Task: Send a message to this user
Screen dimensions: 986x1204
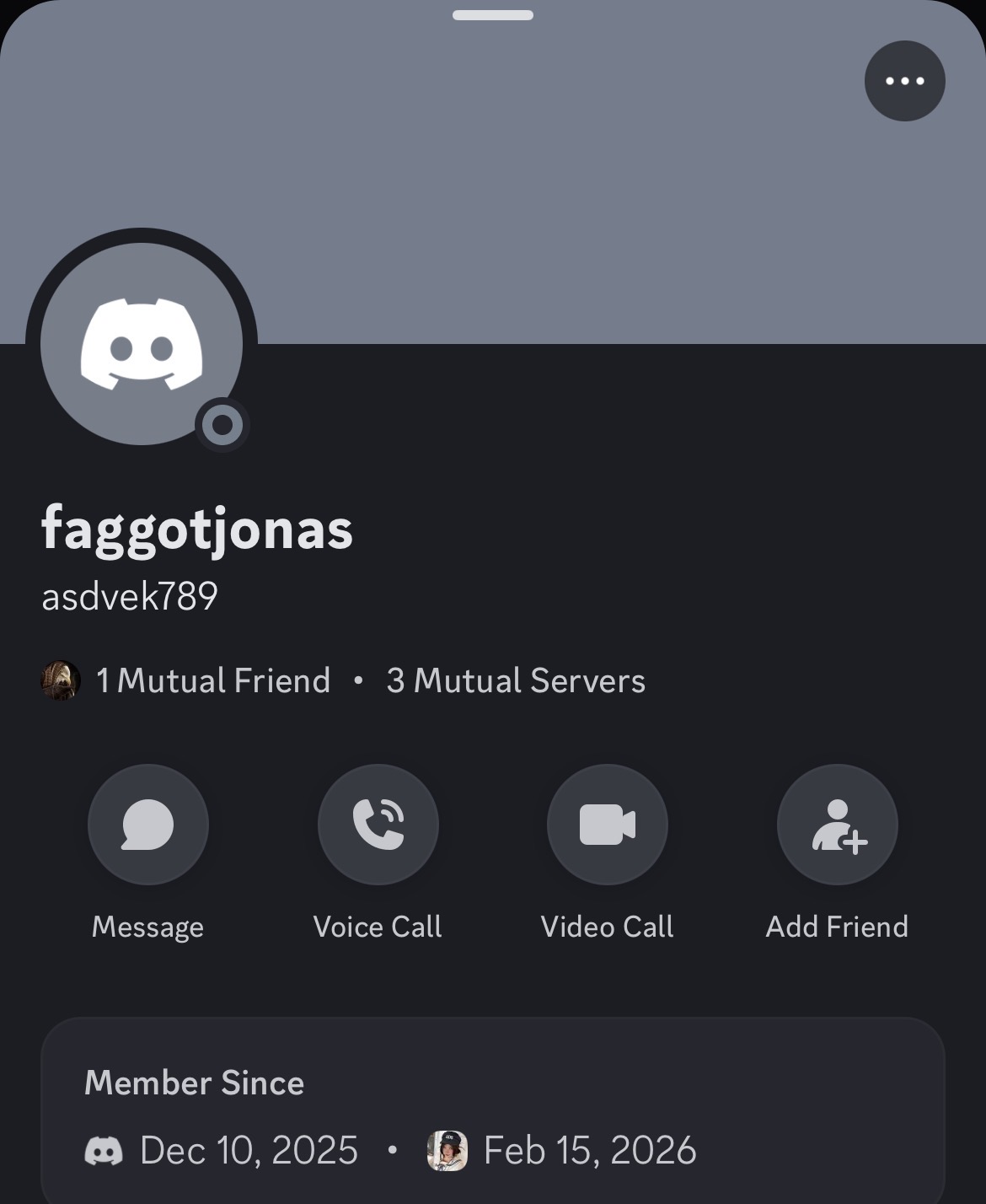Action: click(148, 825)
